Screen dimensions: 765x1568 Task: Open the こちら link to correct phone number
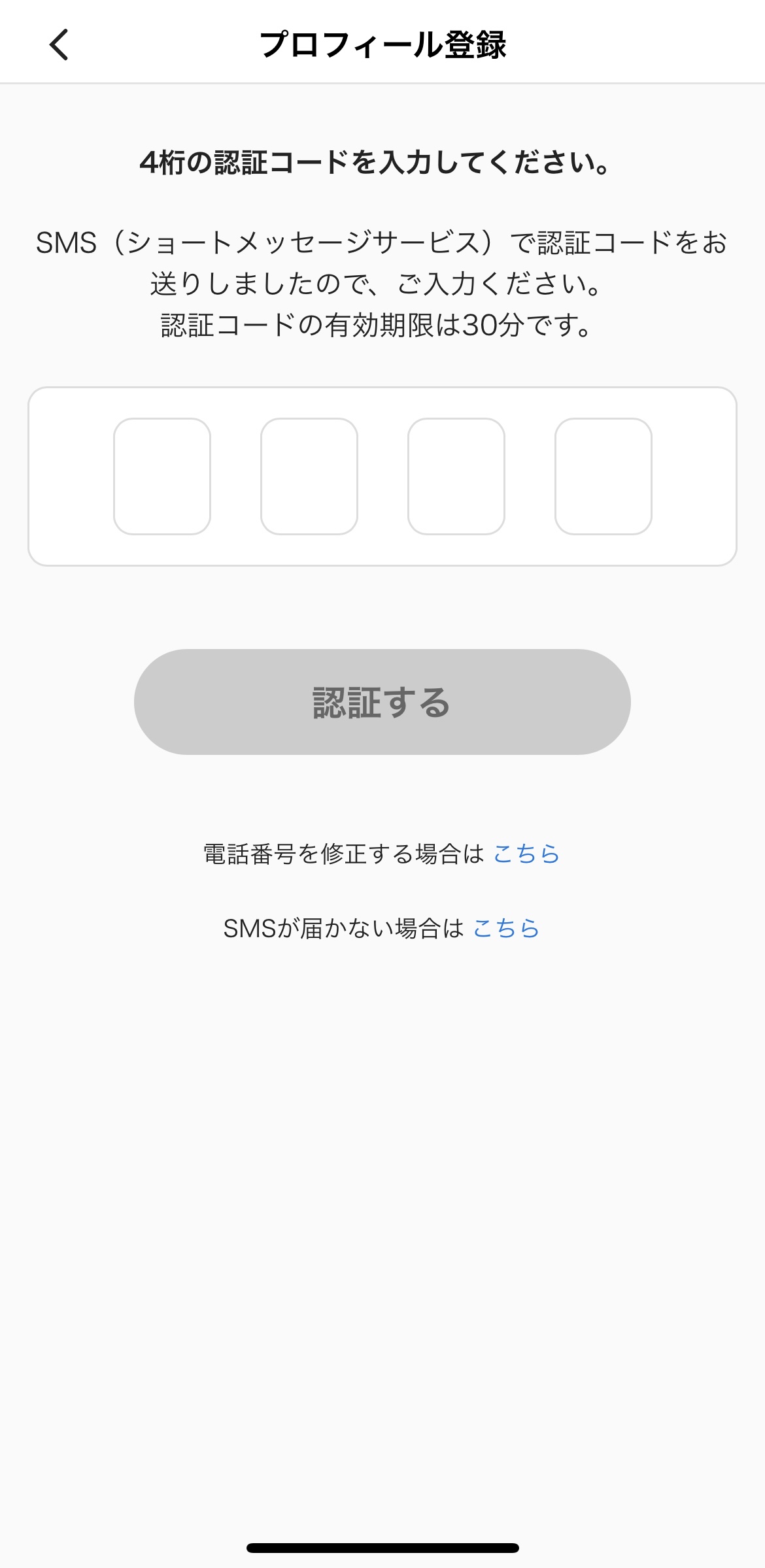[526, 854]
